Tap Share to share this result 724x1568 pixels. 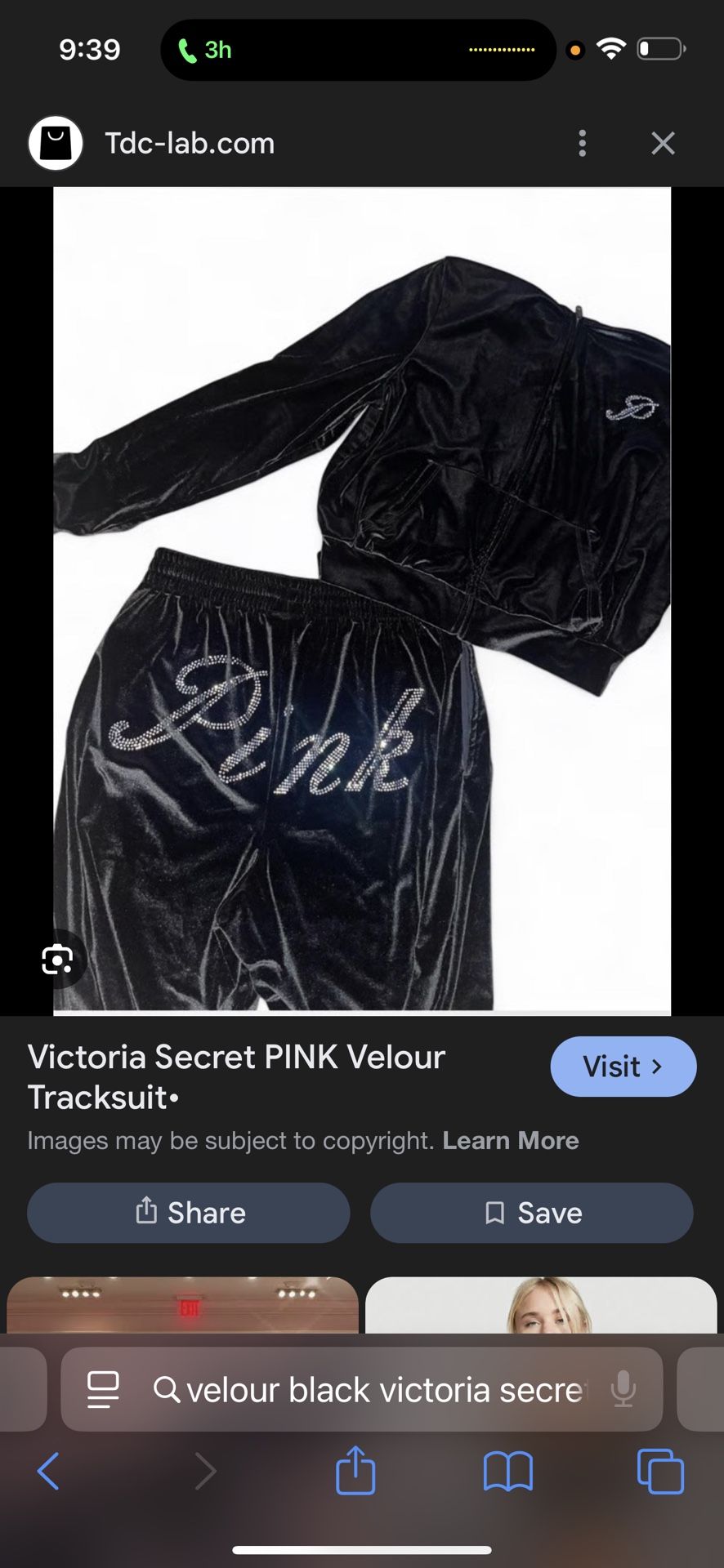coord(188,1213)
